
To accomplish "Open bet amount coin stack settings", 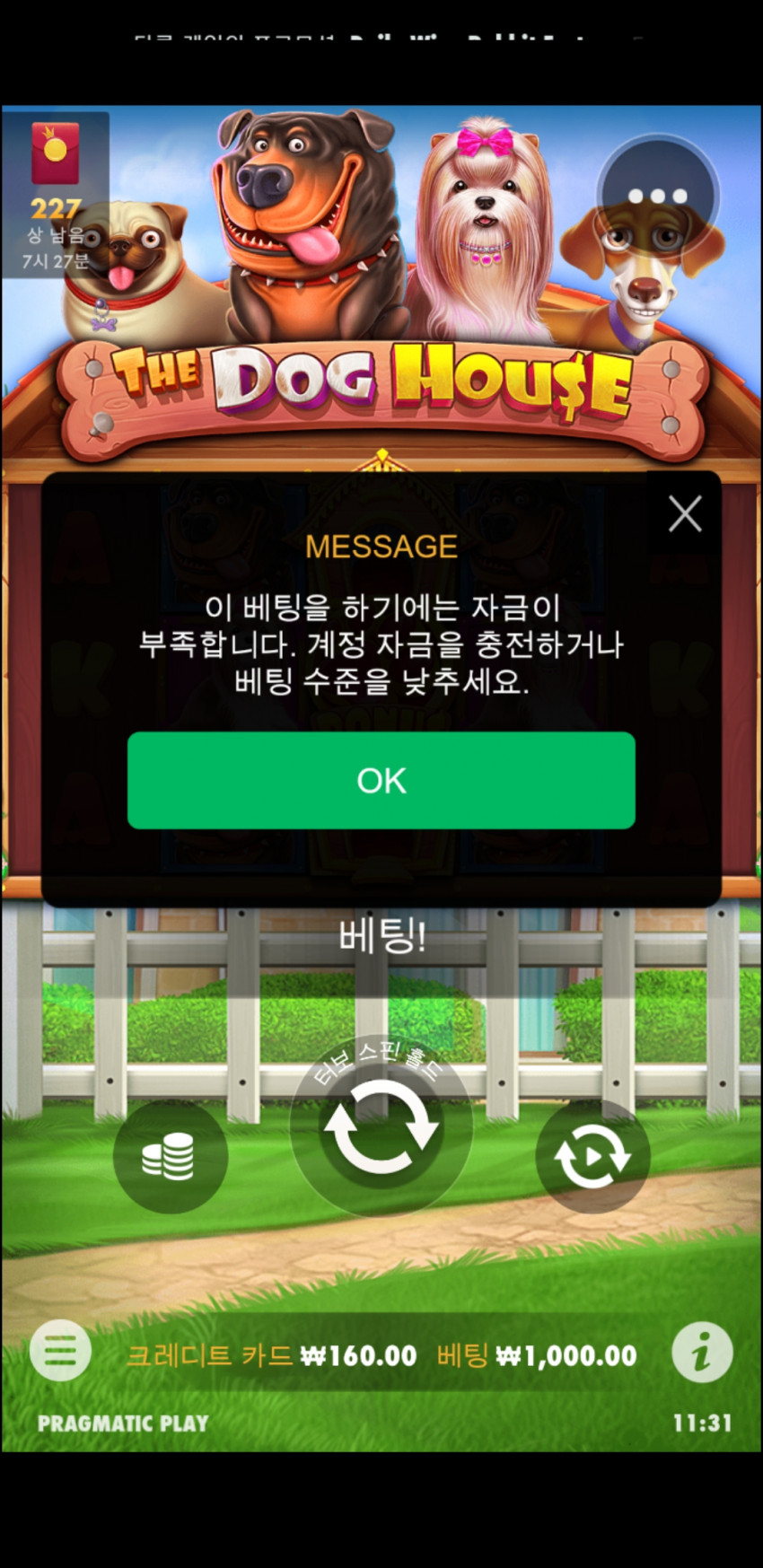I will [x=169, y=1156].
